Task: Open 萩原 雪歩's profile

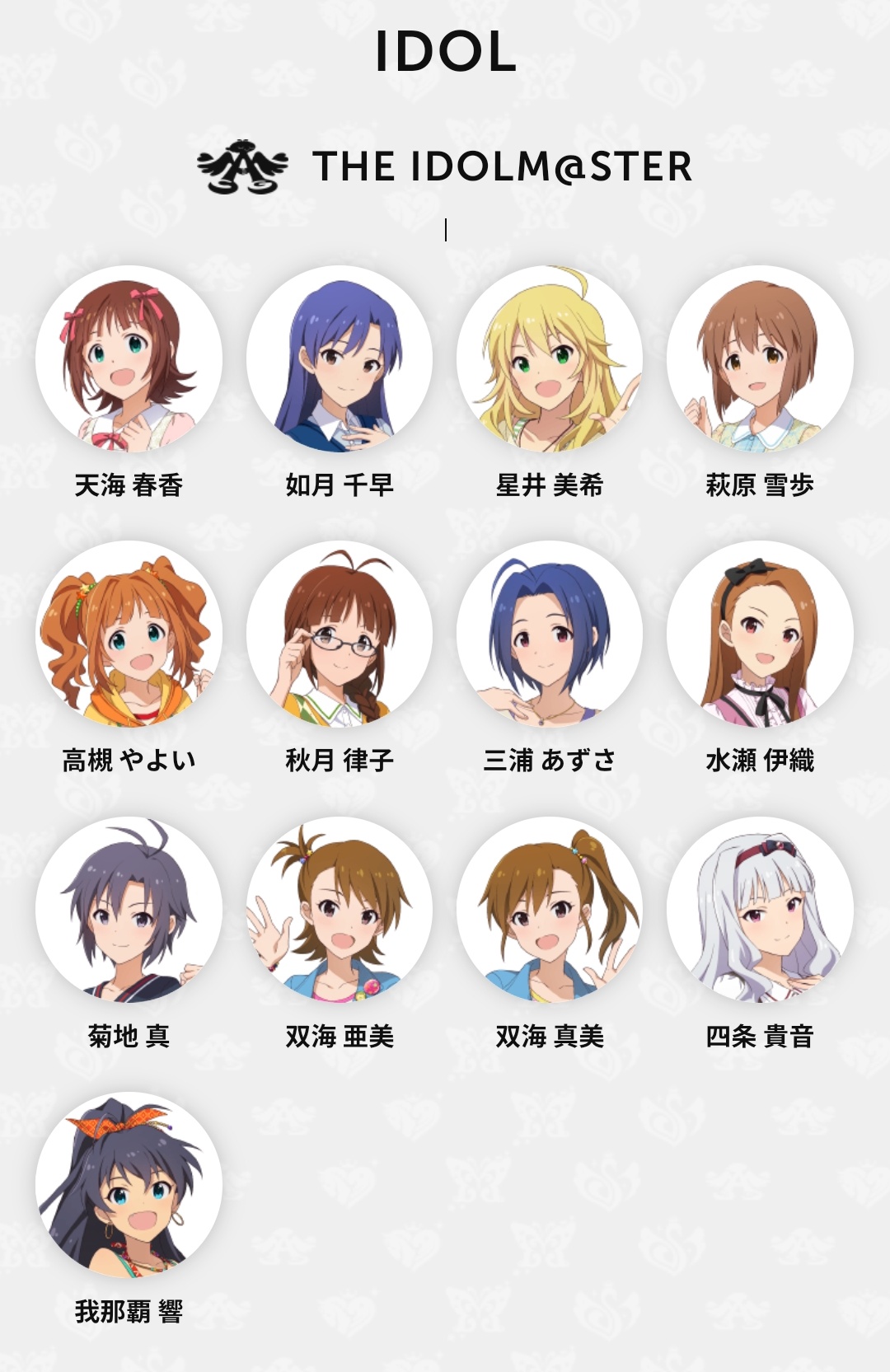Action: [x=759, y=359]
